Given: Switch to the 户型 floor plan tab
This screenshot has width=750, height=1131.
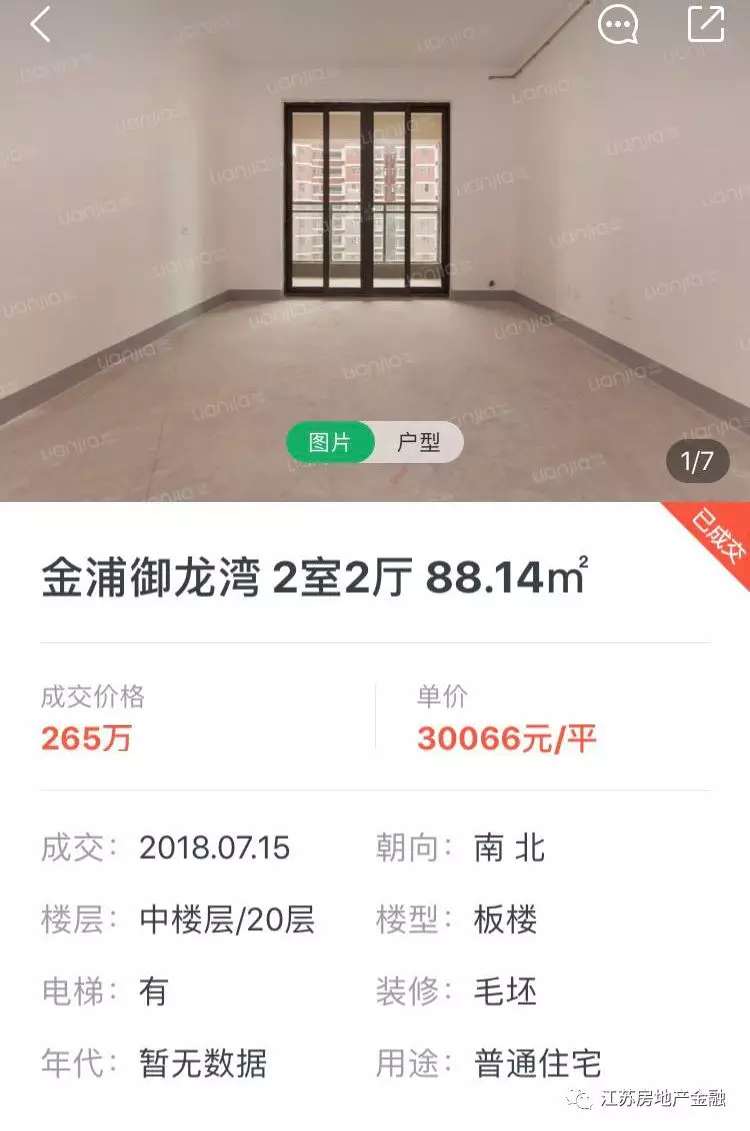Looking at the screenshot, I should tap(418, 442).
